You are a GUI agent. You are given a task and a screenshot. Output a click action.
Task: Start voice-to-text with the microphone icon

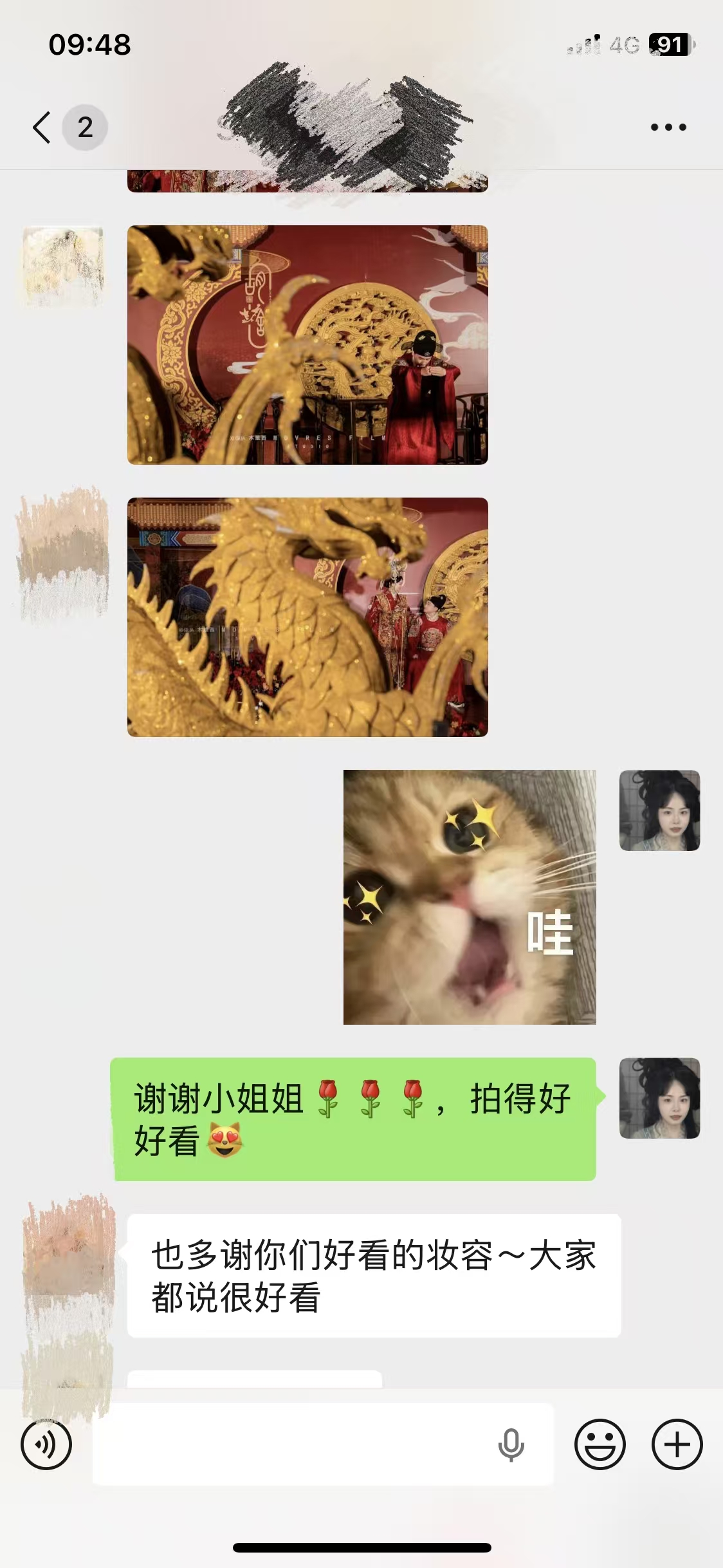click(x=511, y=1445)
